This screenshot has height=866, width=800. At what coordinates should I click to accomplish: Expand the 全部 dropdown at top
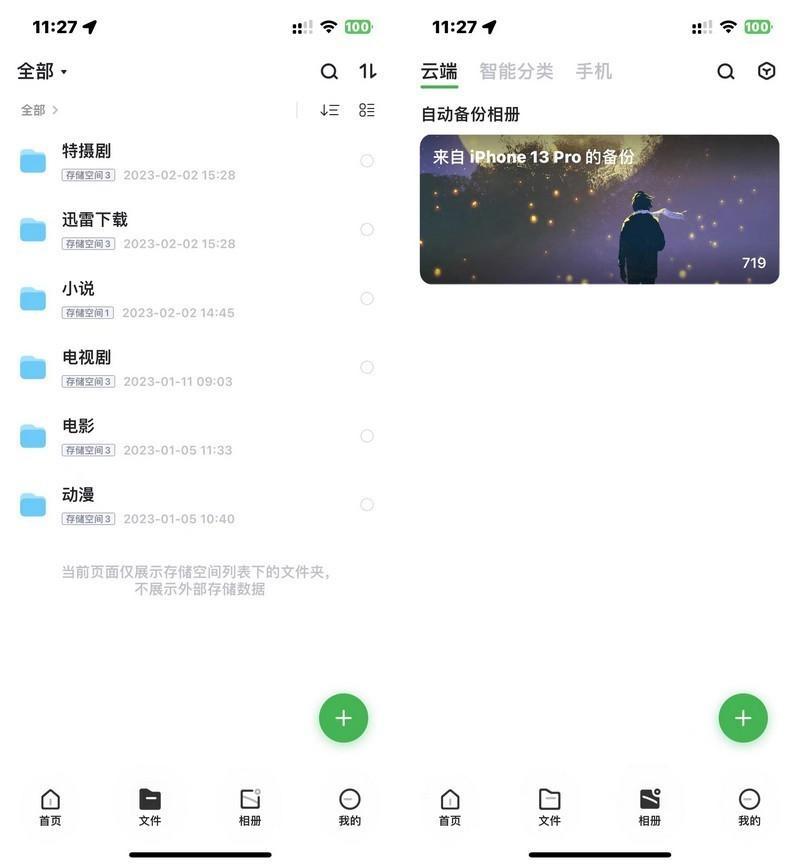click(x=42, y=71)
